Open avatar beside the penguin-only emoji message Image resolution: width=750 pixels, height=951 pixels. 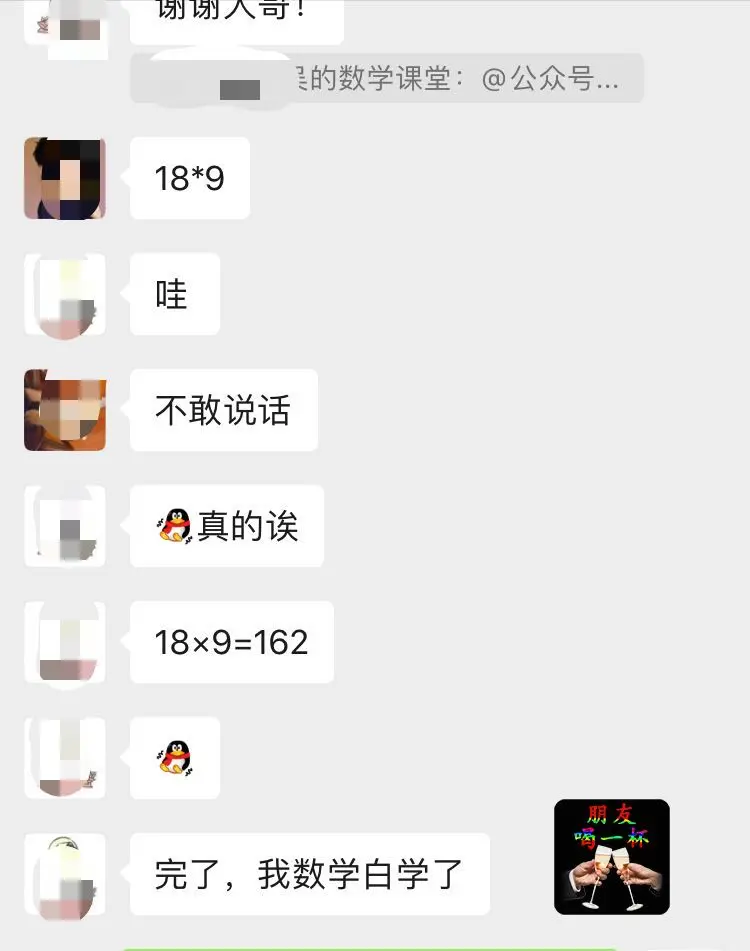point(65,758)
